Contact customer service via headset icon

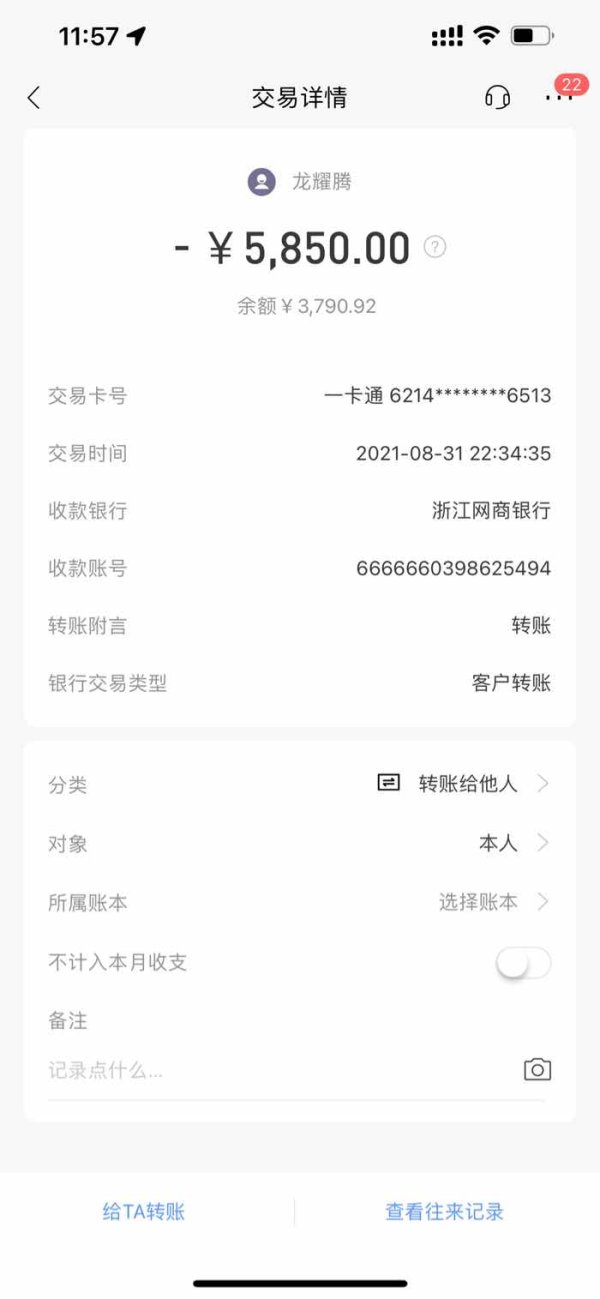click(497, 97)
